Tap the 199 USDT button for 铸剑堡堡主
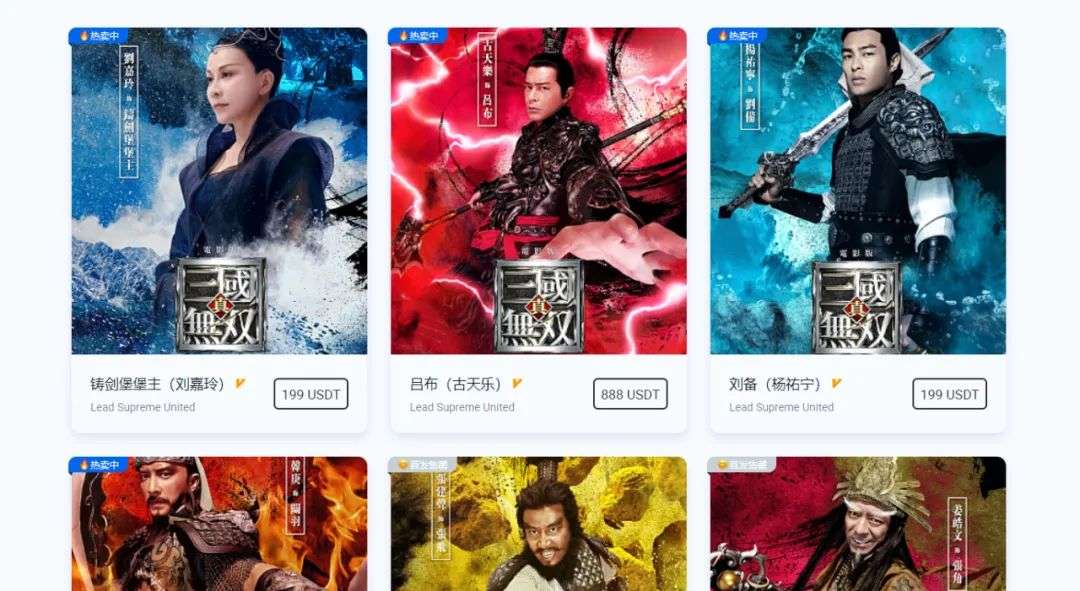 [x=311, y=394]
